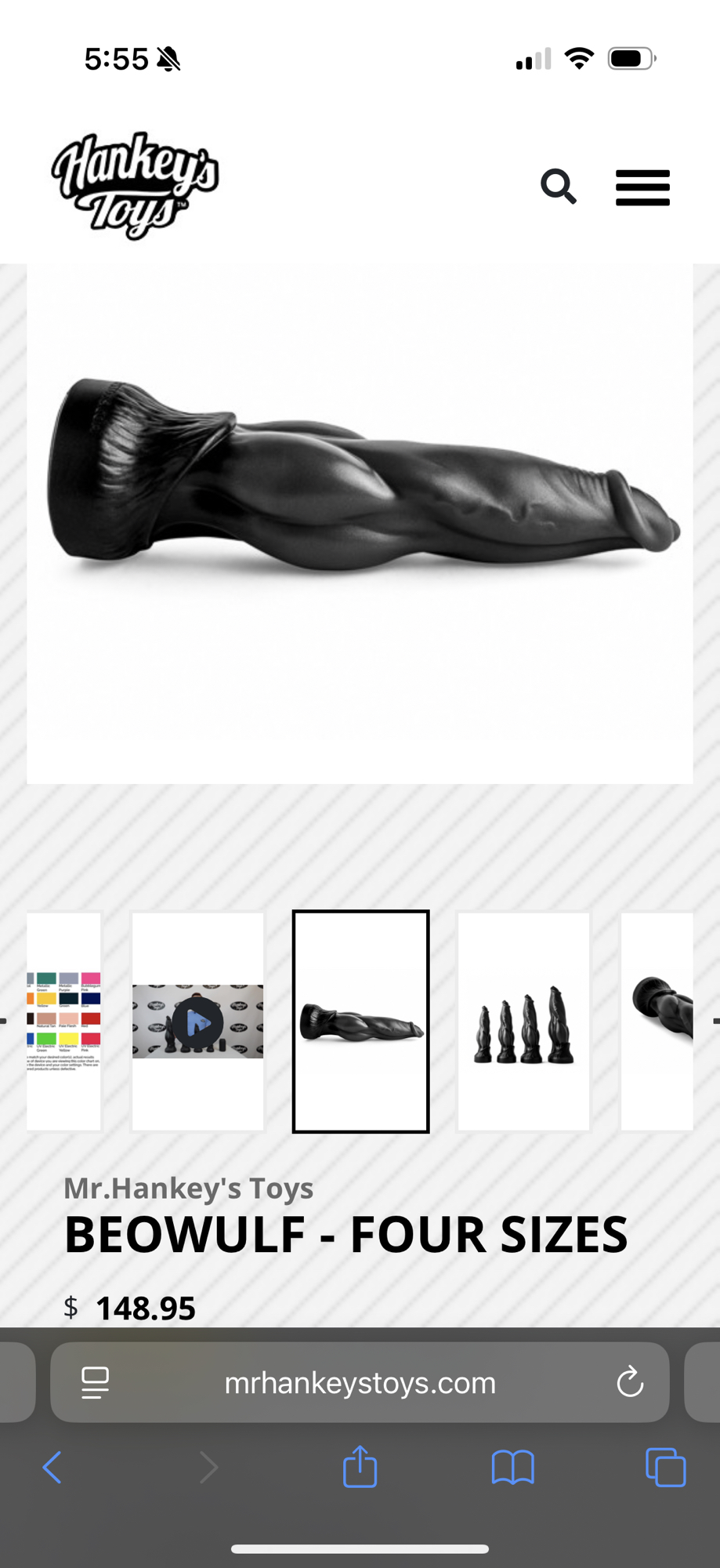Open the hamburger navigation menu
This screenshot has width=720, height=1568.
click(642, 187)
